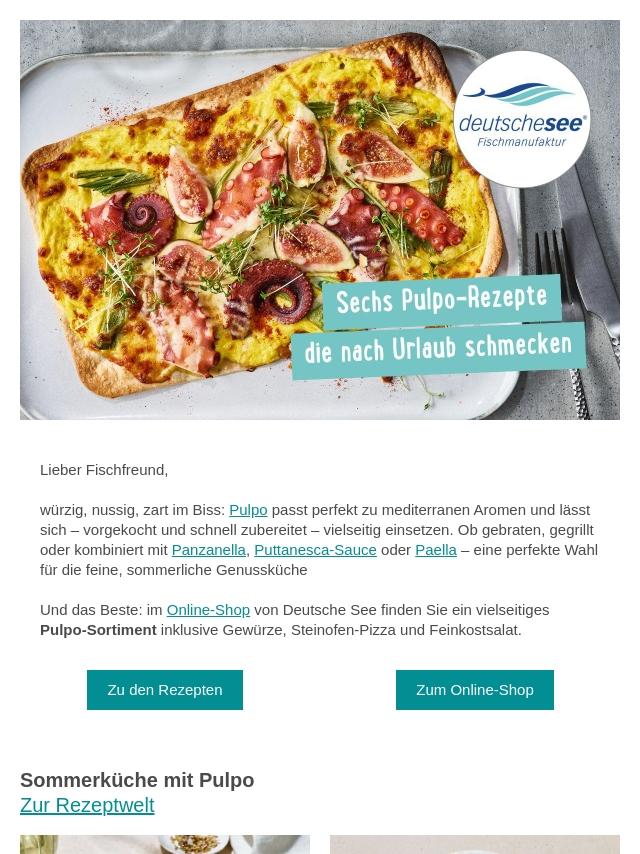Screen dimensions: 640x854
Task: Visit the Online-Shop text link
Action: click(x=208, y=610)
